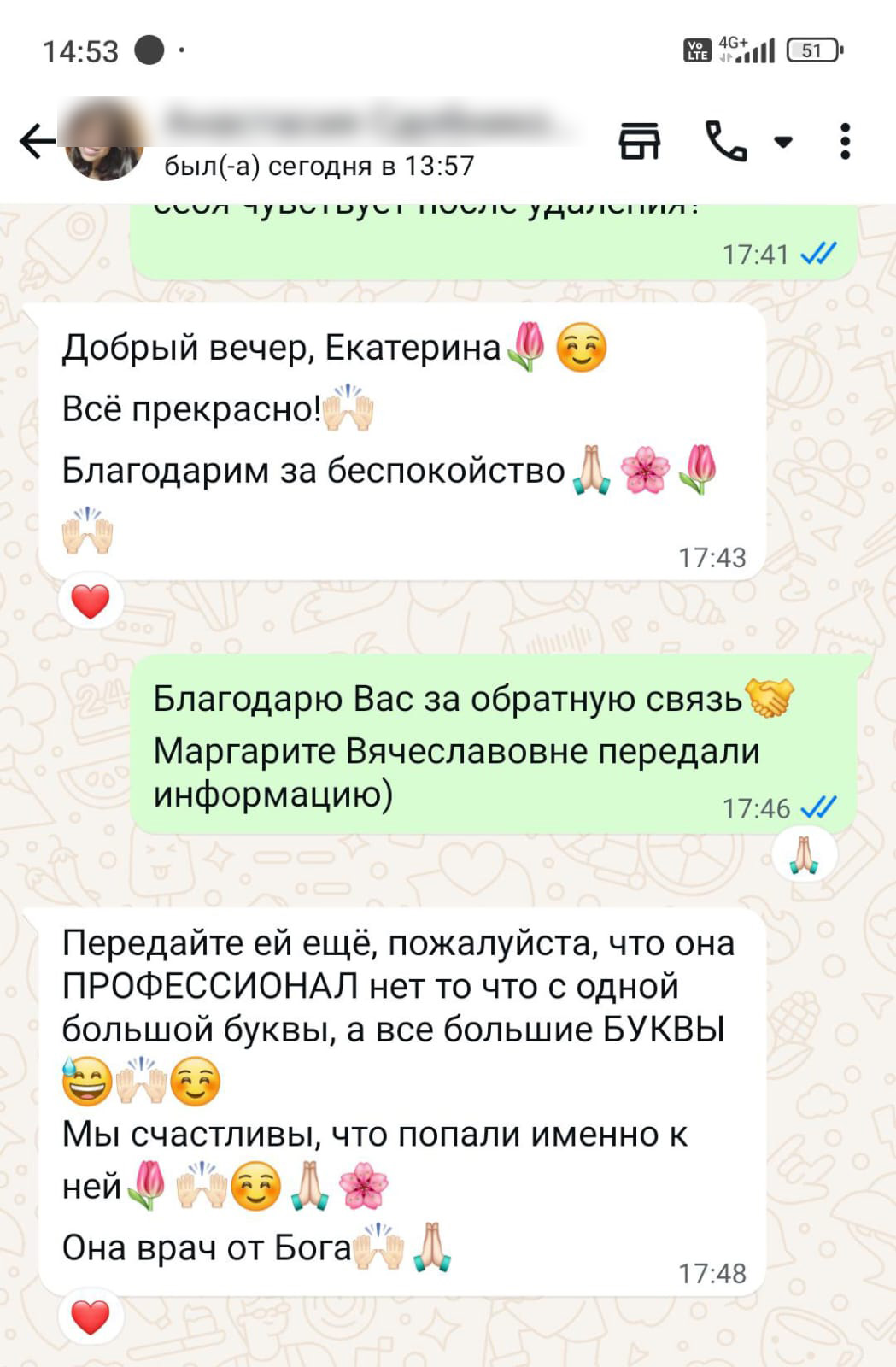Open contact info from the header status line
896x1367 pixels.
click(x=319, y=166)
